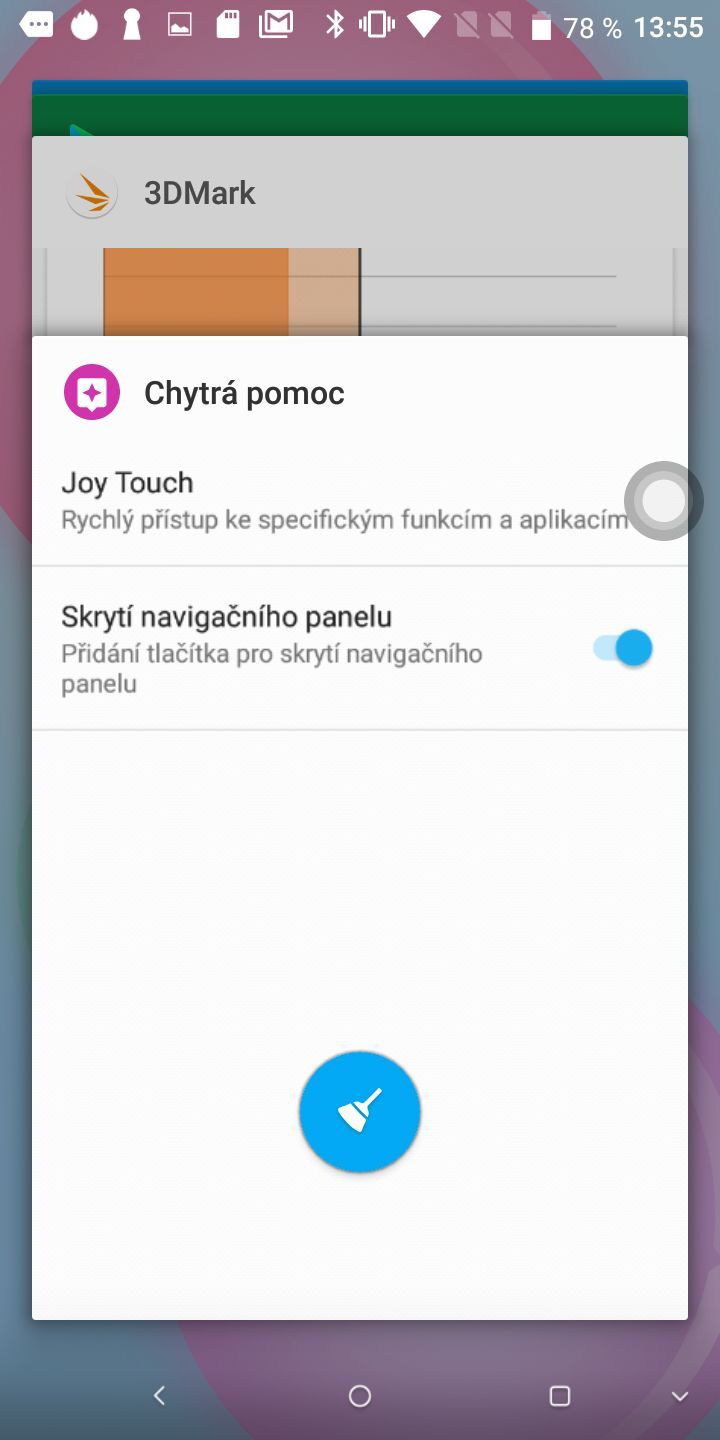Select the Back arrow in navigation bar
This screenshot has height=1440, width=720.
pyautogui.click(x=157, y=1395)
